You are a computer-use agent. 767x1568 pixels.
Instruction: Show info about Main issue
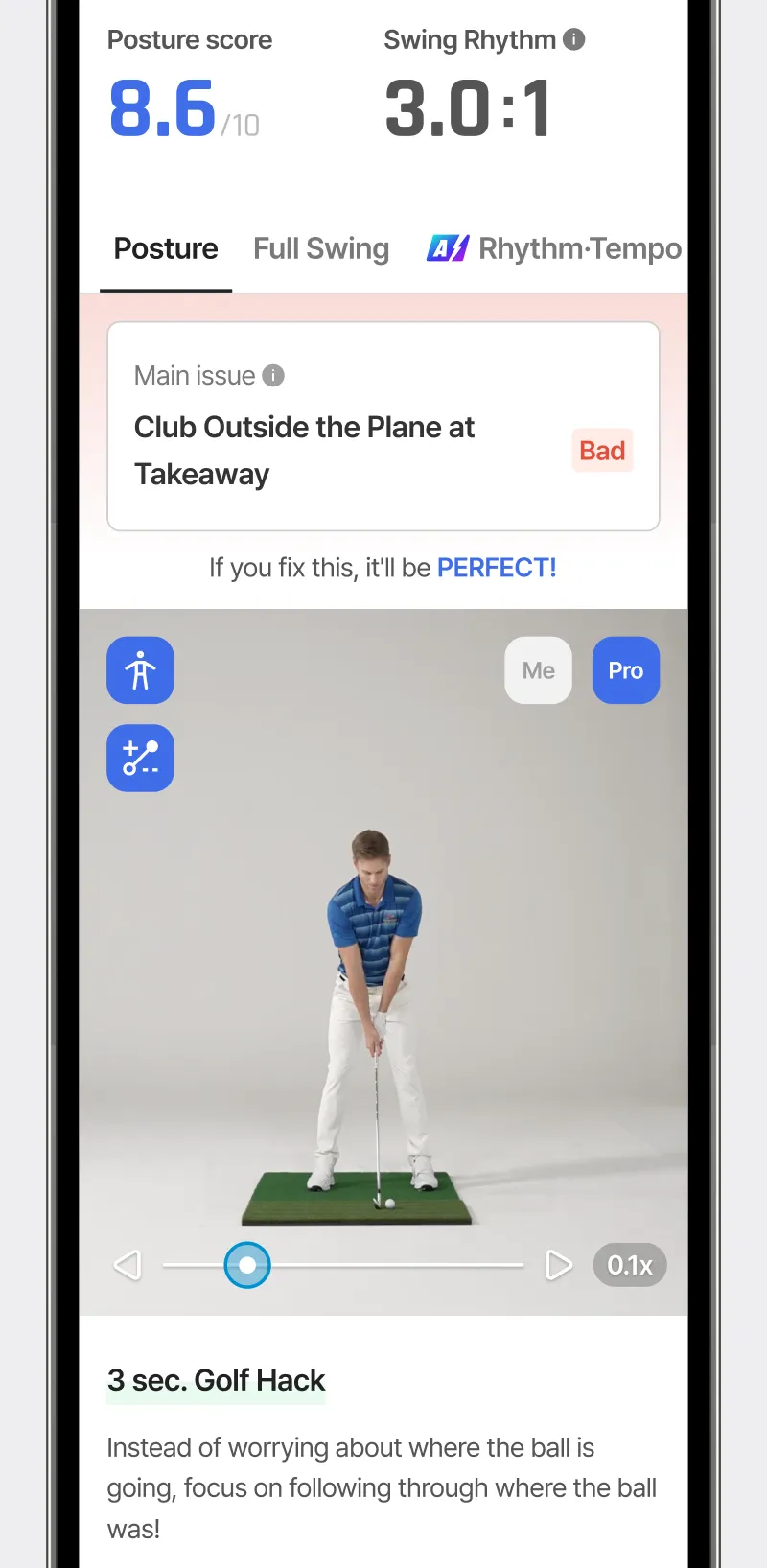[x=273, y=375]
